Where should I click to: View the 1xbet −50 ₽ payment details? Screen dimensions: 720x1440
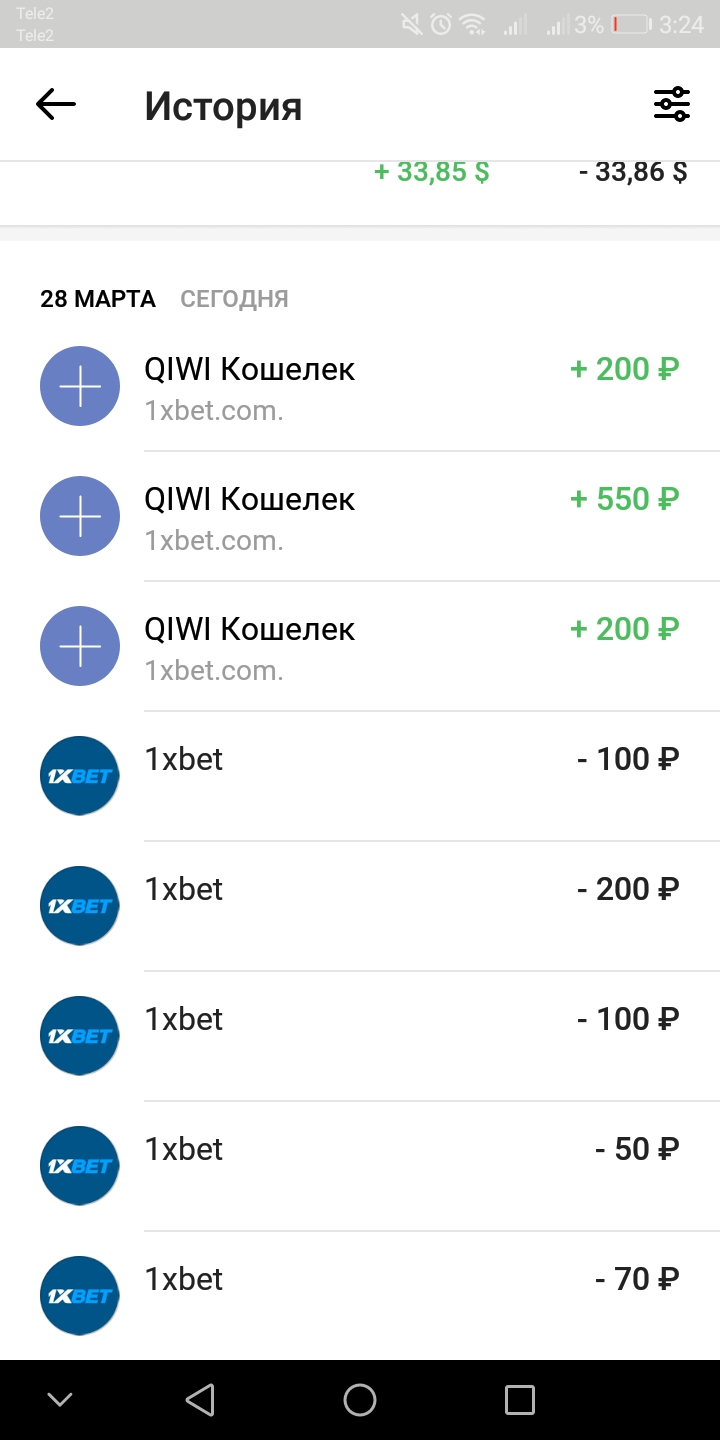[360, 1166]
